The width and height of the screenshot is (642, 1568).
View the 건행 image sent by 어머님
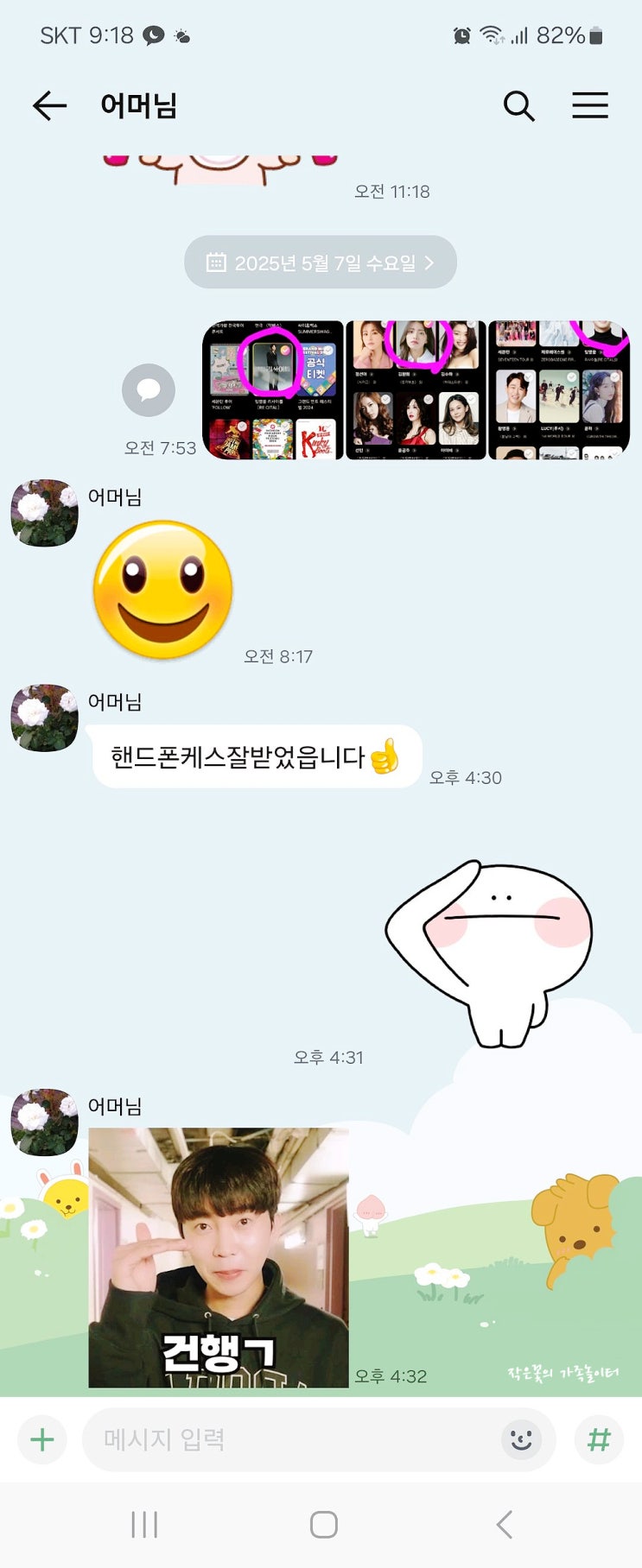[219, 1257]
